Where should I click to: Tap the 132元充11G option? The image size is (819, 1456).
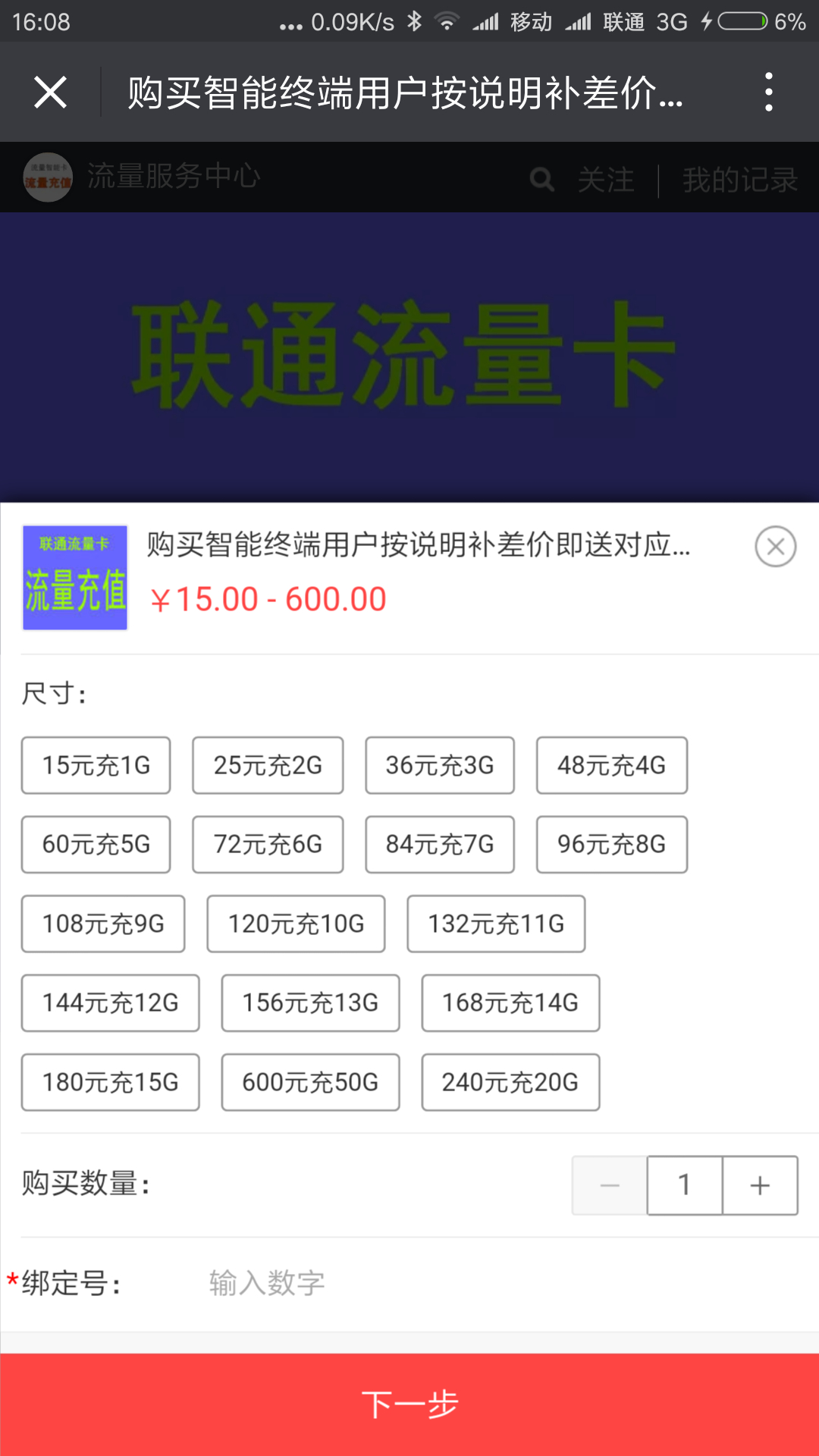click(496, 924)
